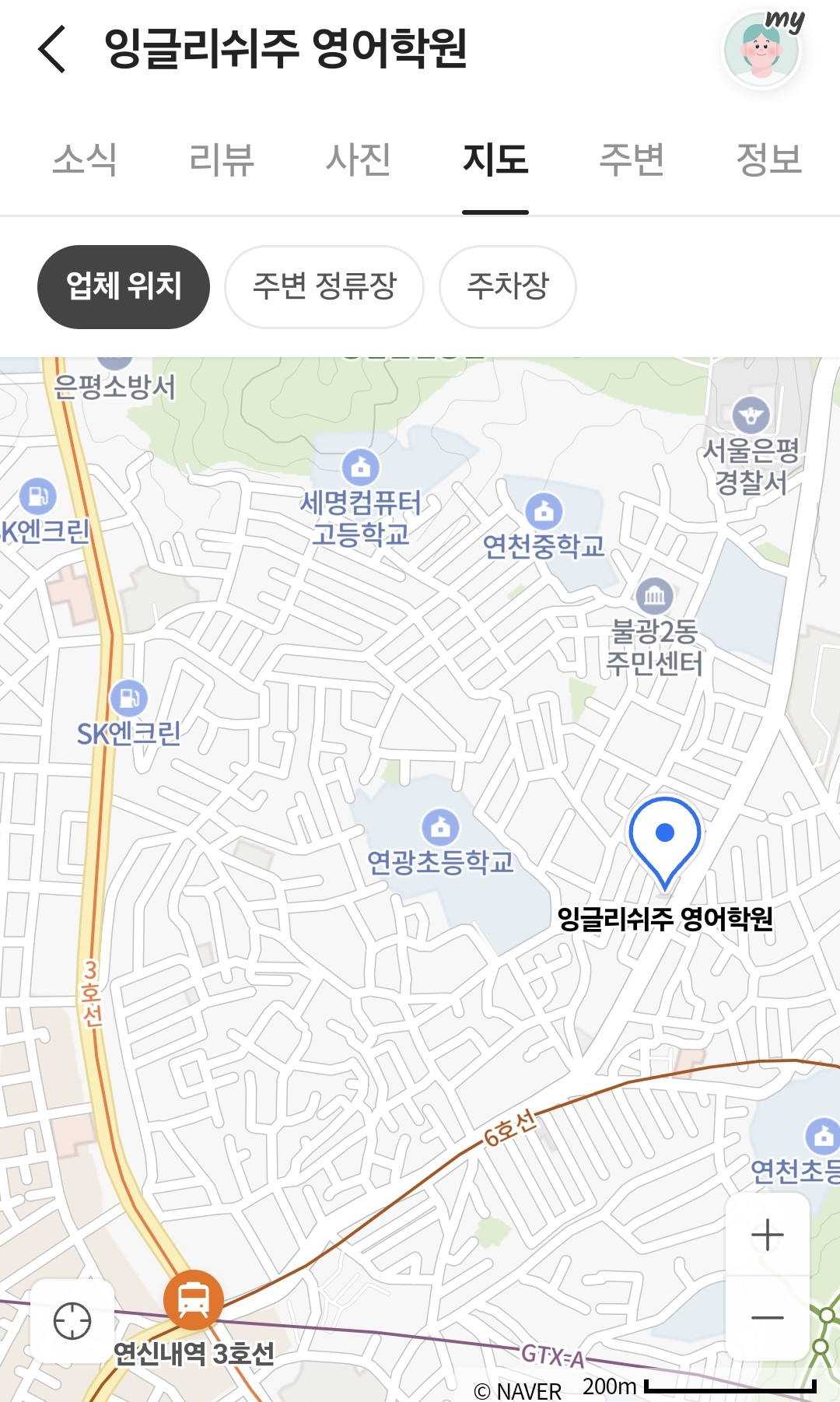
Task: Select the 업체 위치 chip
Action: 124,286
